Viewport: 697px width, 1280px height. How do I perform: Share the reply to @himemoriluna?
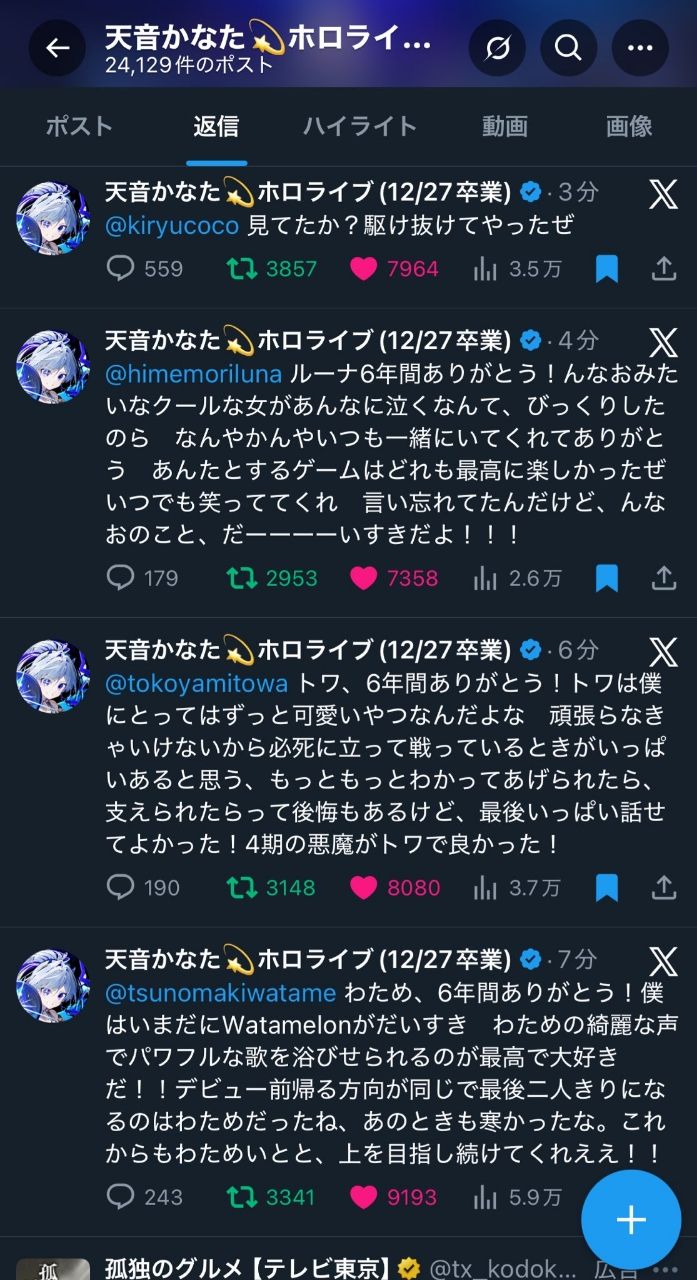[x=664, y=578]
